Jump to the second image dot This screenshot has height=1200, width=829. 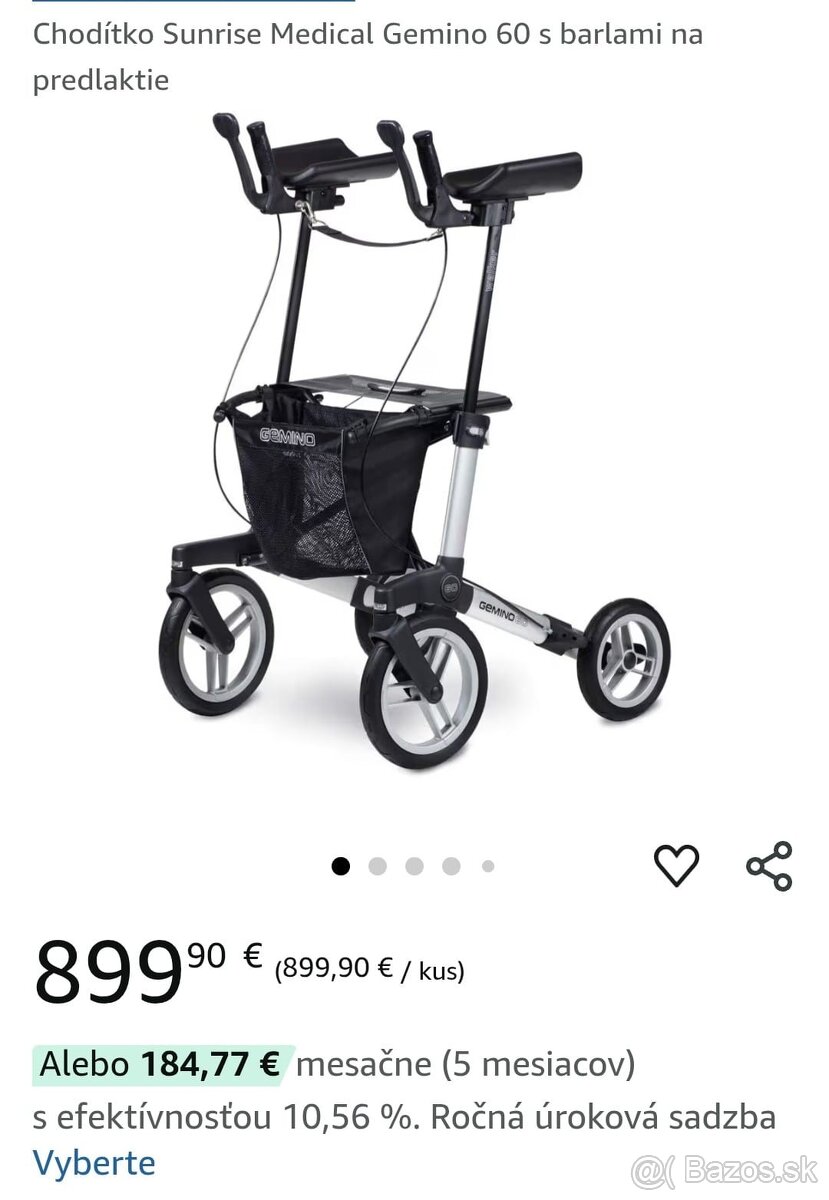[377, 866]
